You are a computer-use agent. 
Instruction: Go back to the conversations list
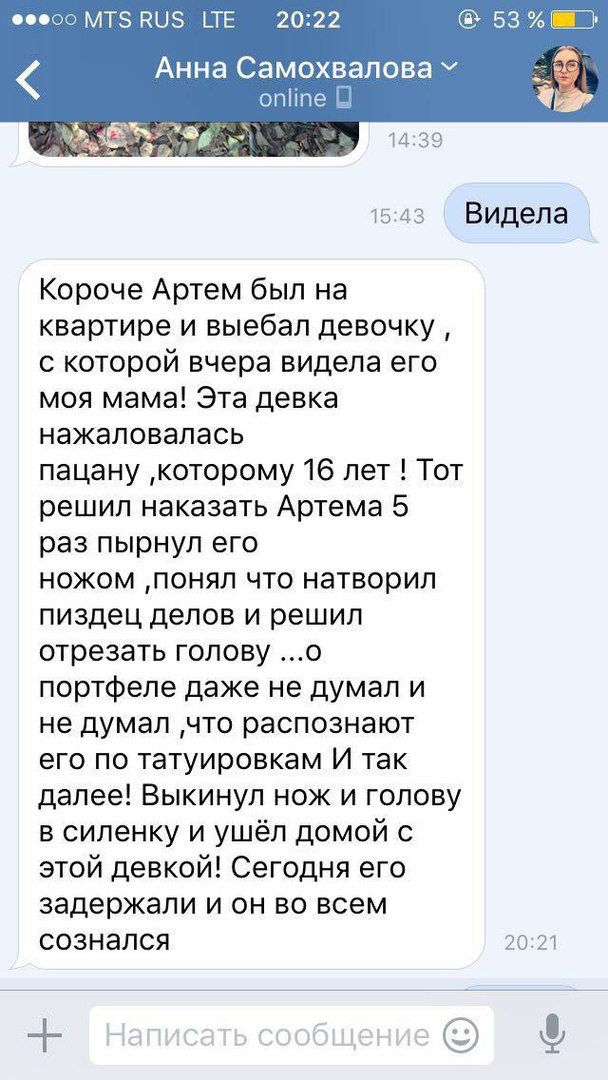[x=30, y=80]
